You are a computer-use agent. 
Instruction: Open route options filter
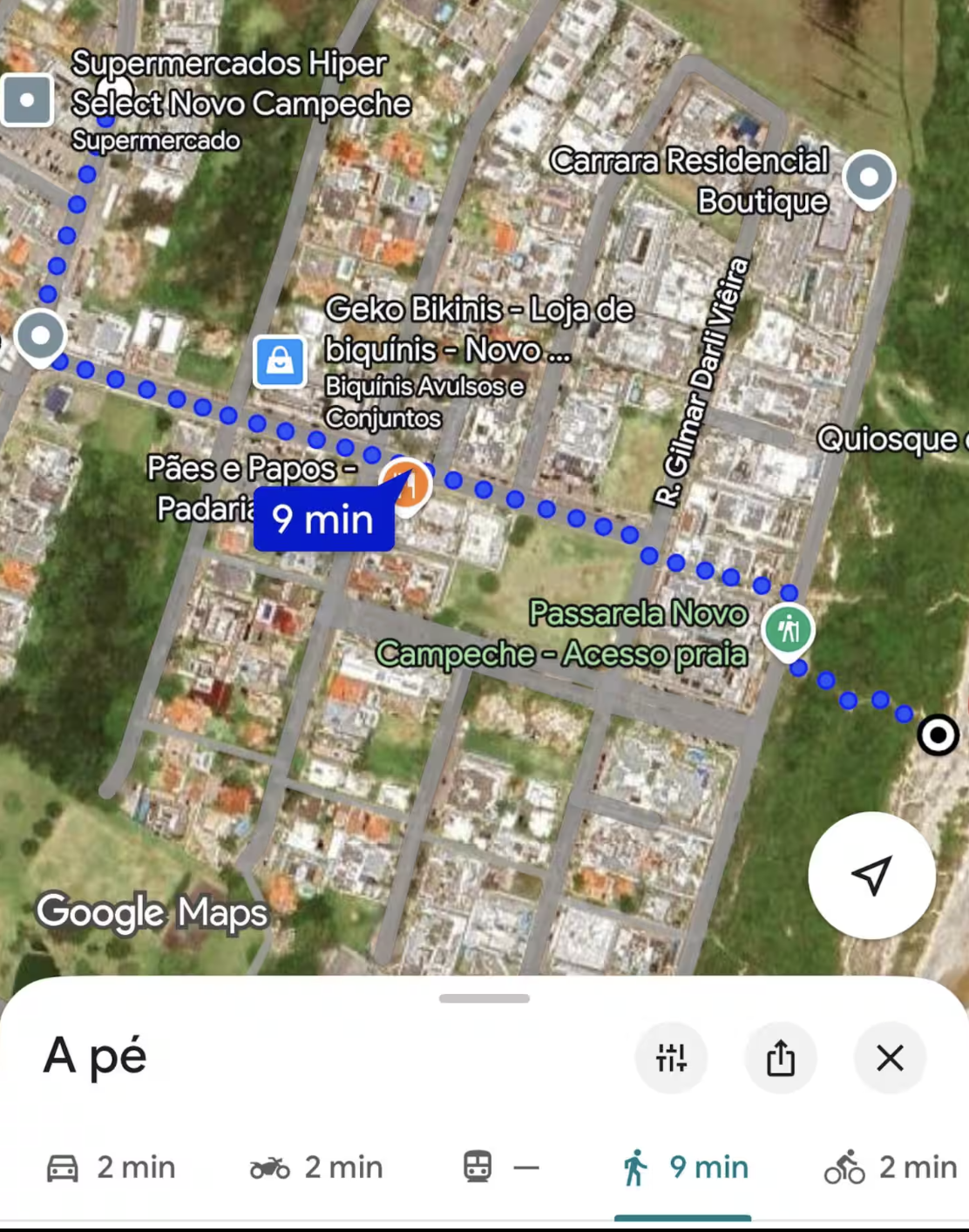tap(671, 1058)
